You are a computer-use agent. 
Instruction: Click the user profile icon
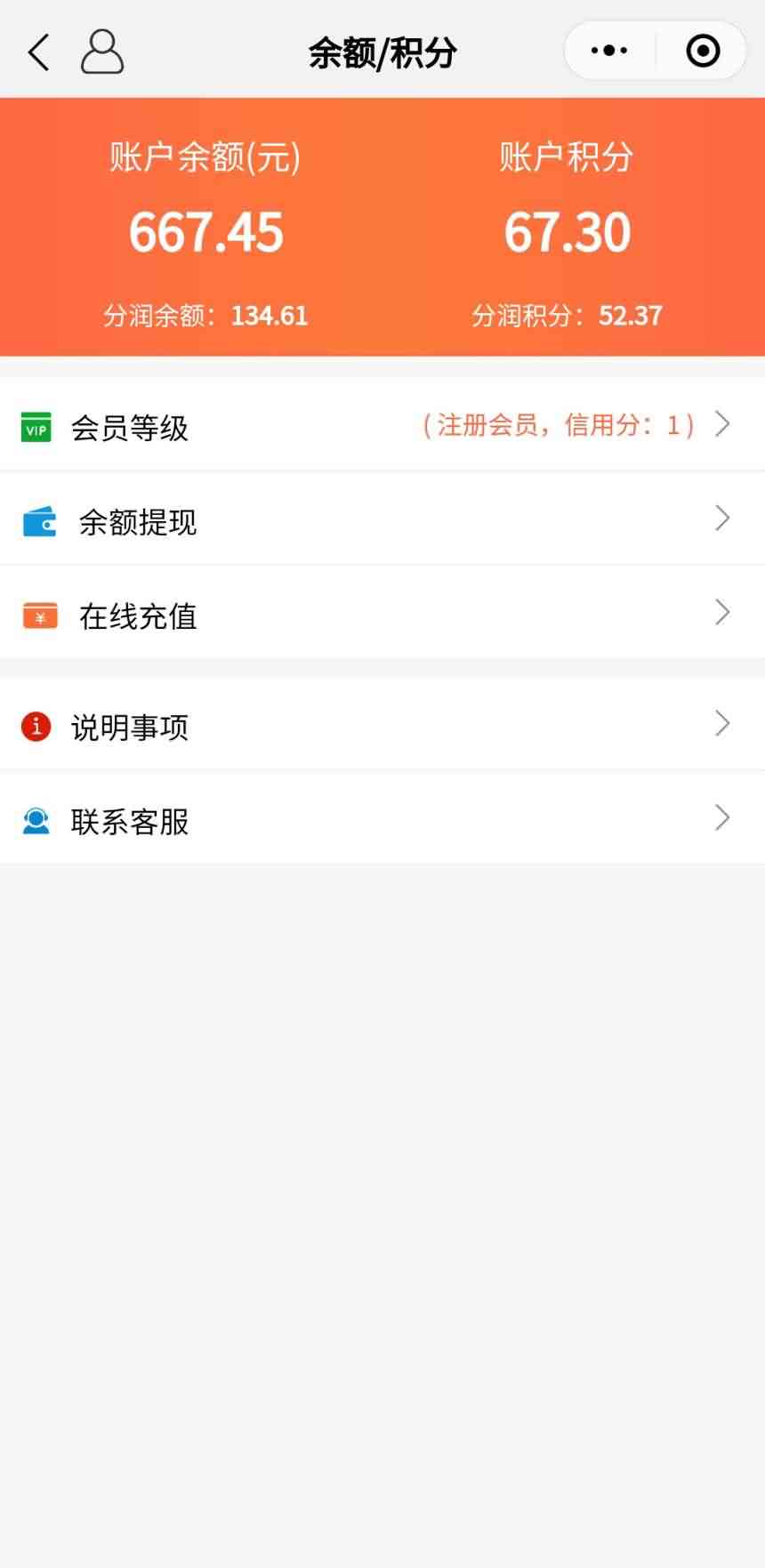(x=101, y=51)
